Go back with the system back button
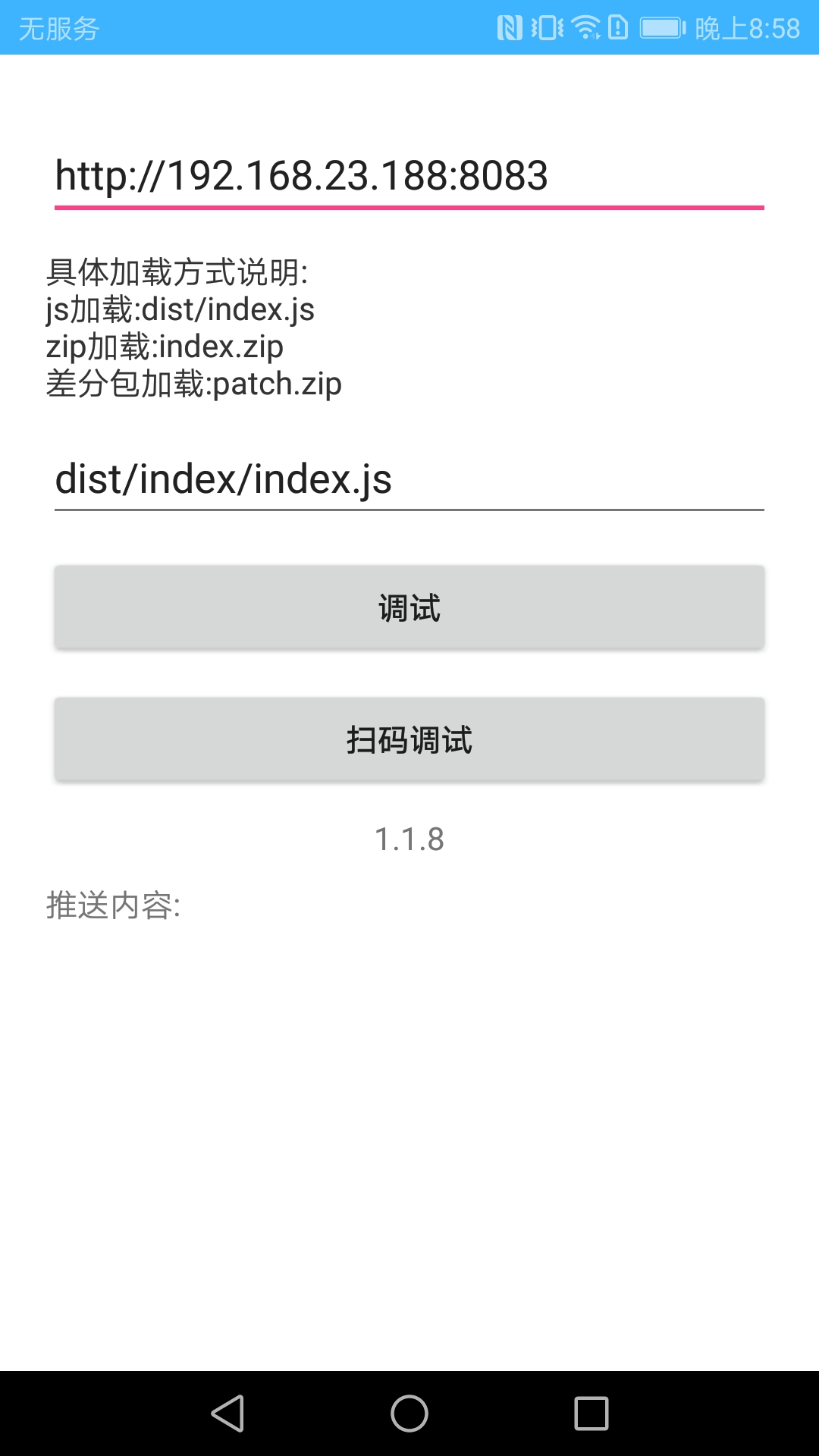Viewport: 819px width, 1456px height. [227, 1414]
